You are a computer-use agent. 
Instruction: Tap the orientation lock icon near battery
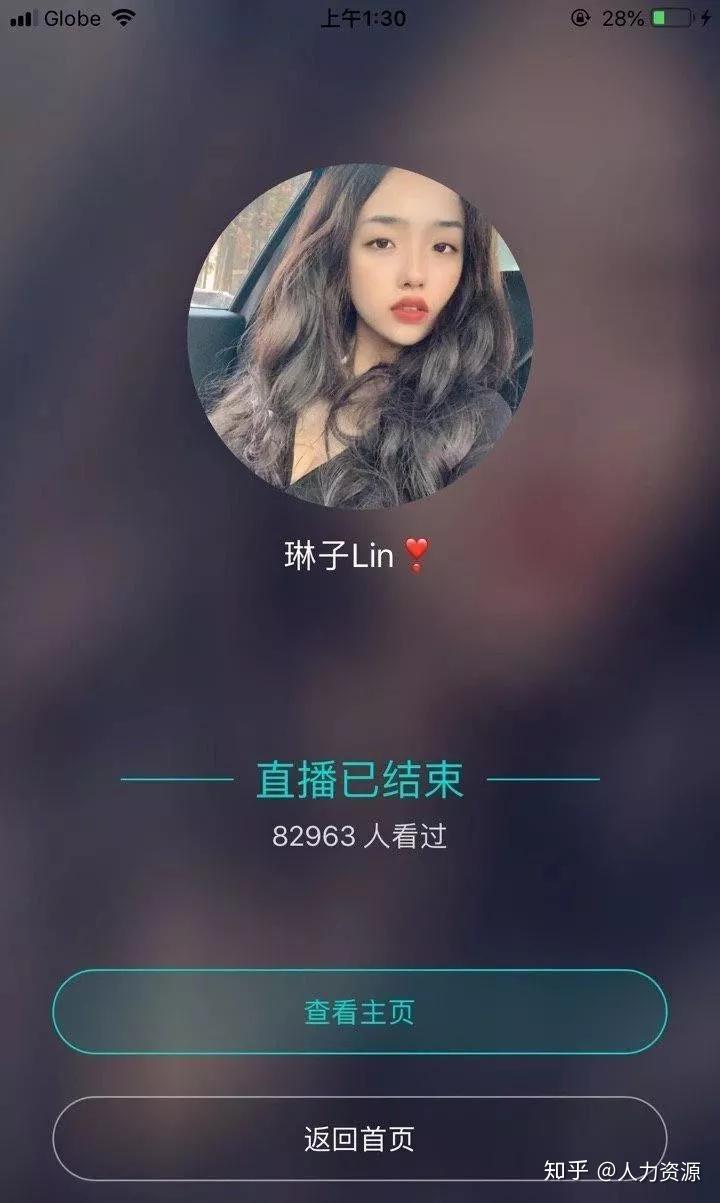[x=580, y=17]
